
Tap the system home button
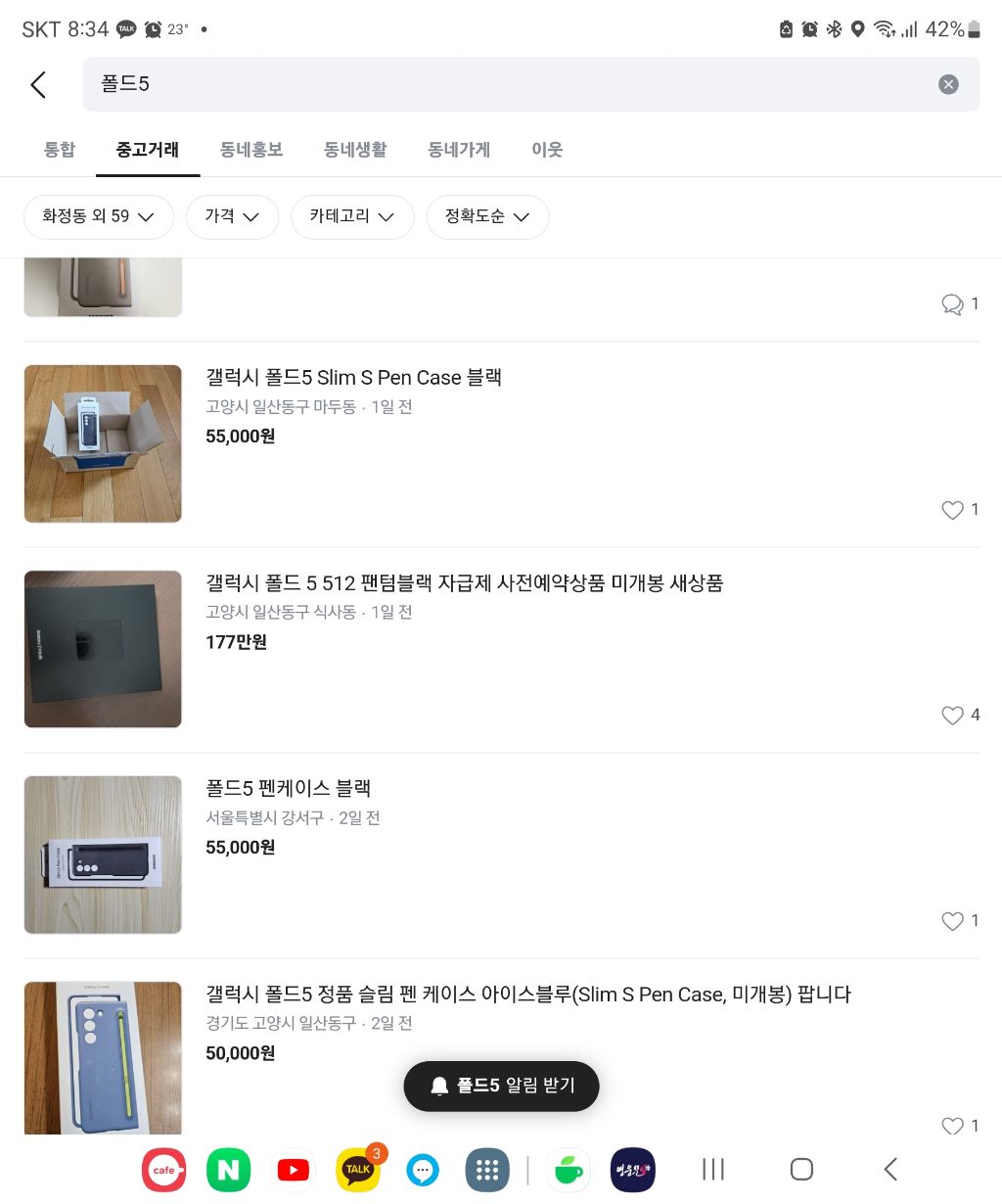click(801, 1169)
